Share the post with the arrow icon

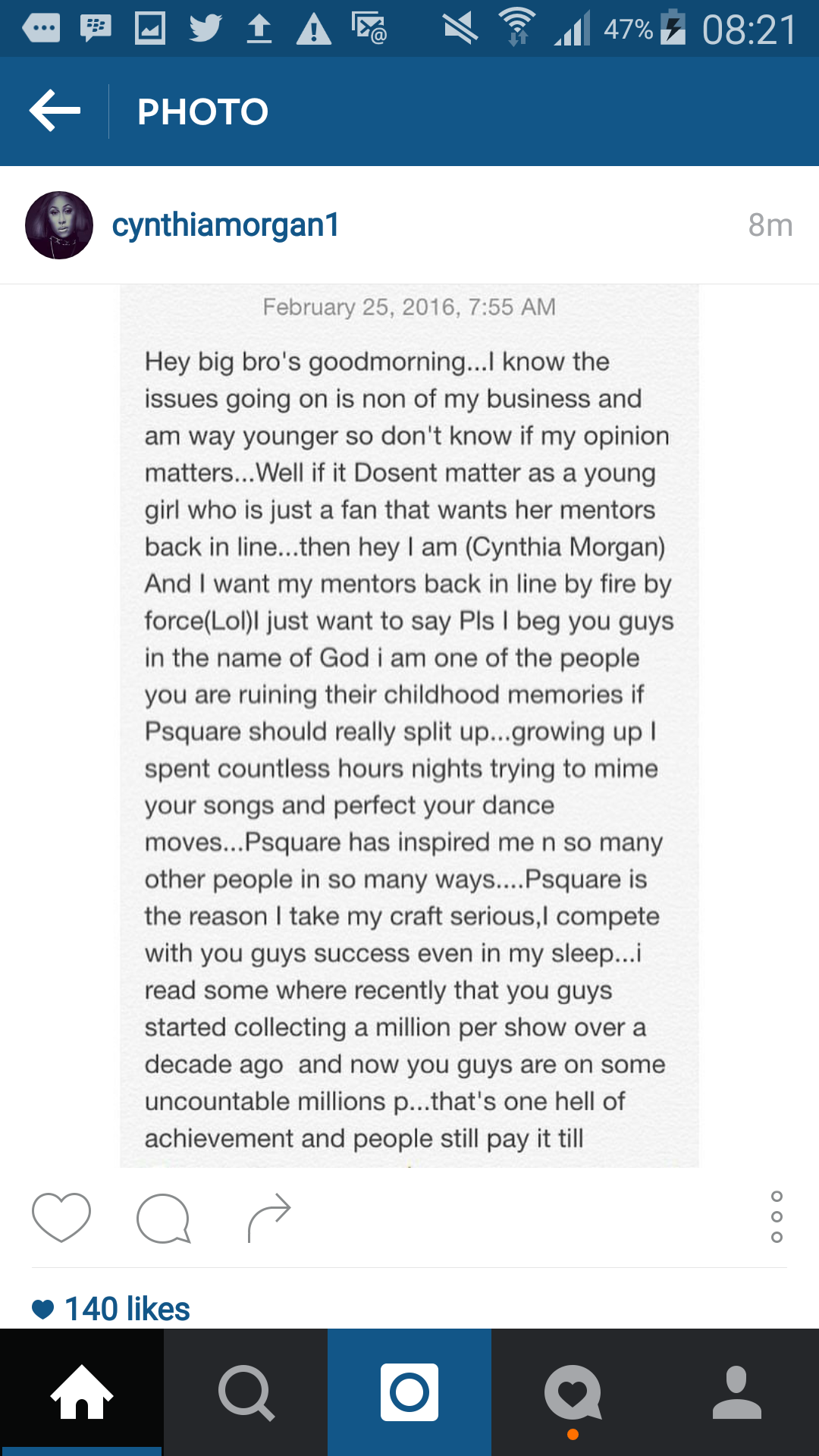point(269,1217)
